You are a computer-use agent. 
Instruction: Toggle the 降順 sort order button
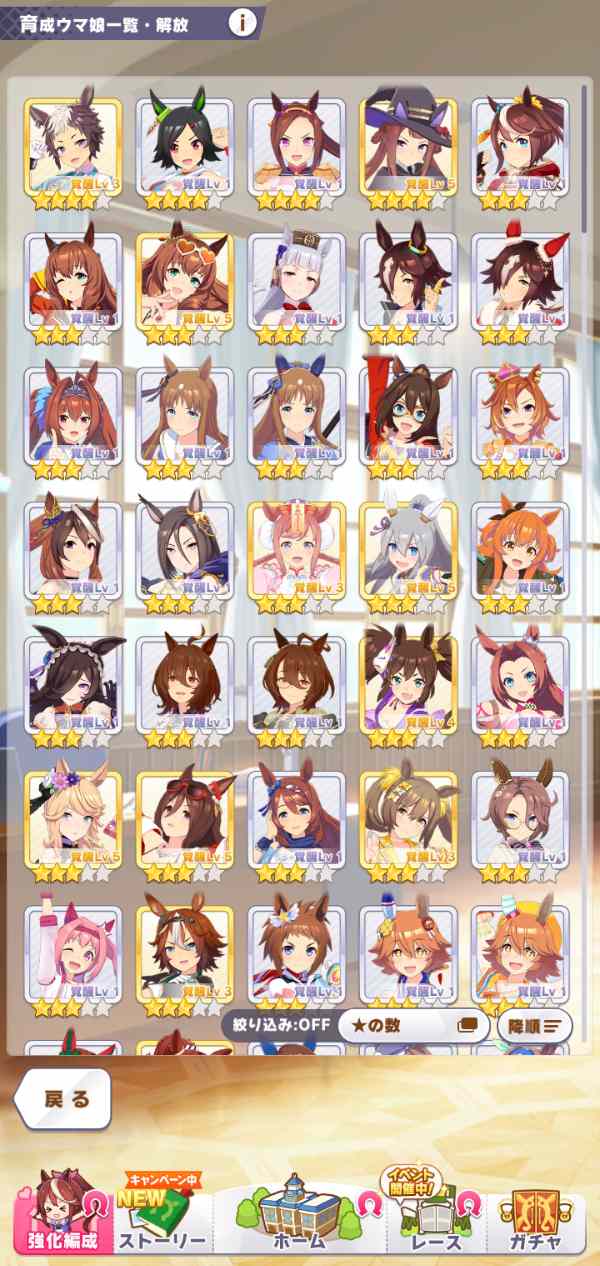[534, 1025]
